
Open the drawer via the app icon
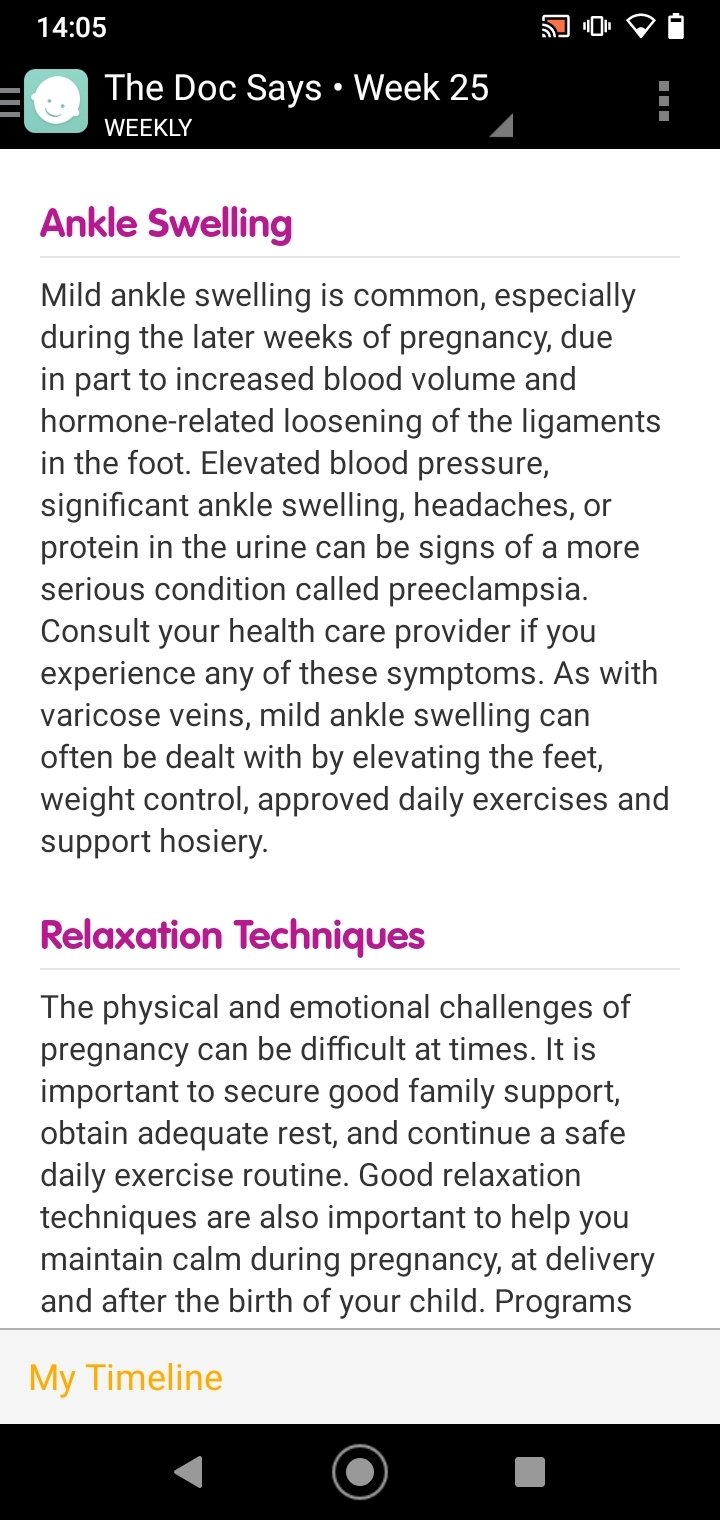coord(46,101)
